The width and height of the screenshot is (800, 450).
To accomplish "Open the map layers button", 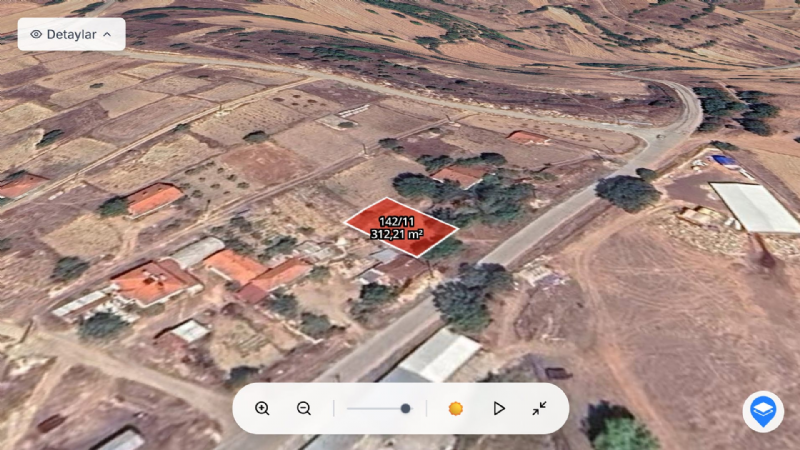I will pyautogui.click(x=763, y=411).
